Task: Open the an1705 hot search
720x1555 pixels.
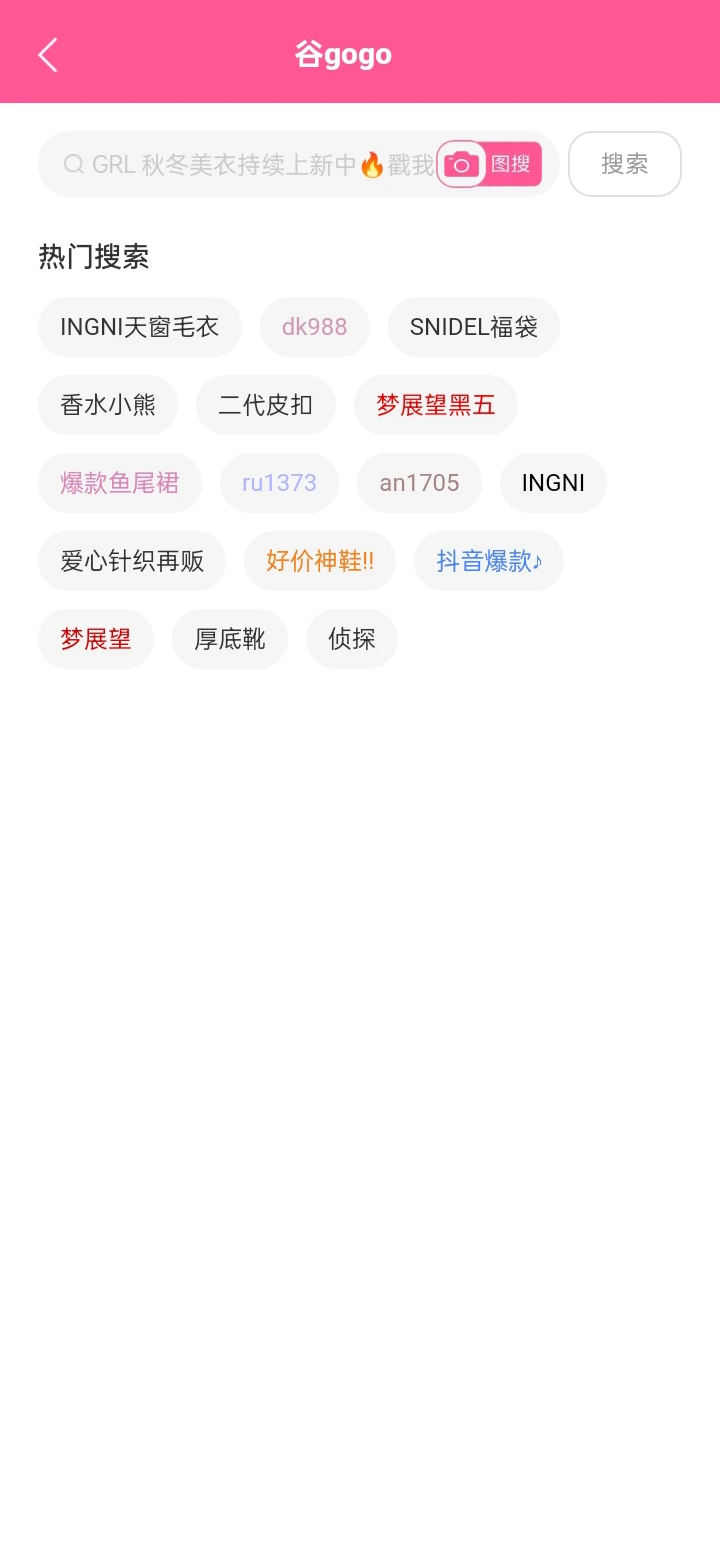Action: point(419,482)
